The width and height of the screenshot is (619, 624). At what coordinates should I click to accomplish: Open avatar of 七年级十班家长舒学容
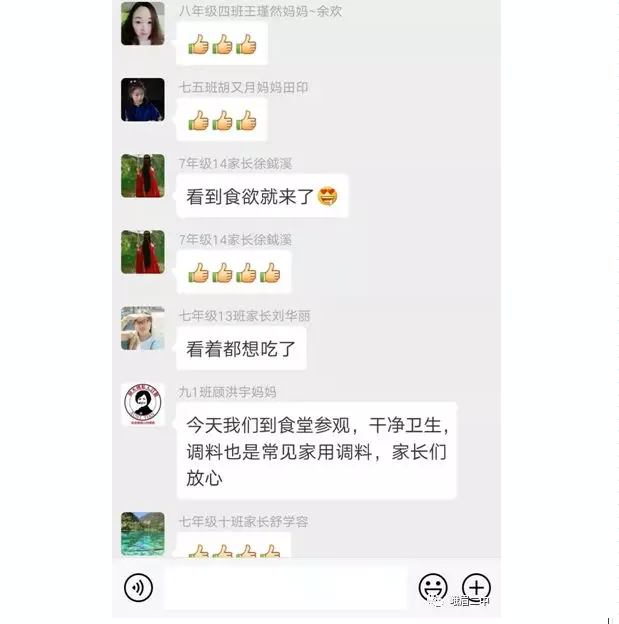tap(142, 533)
